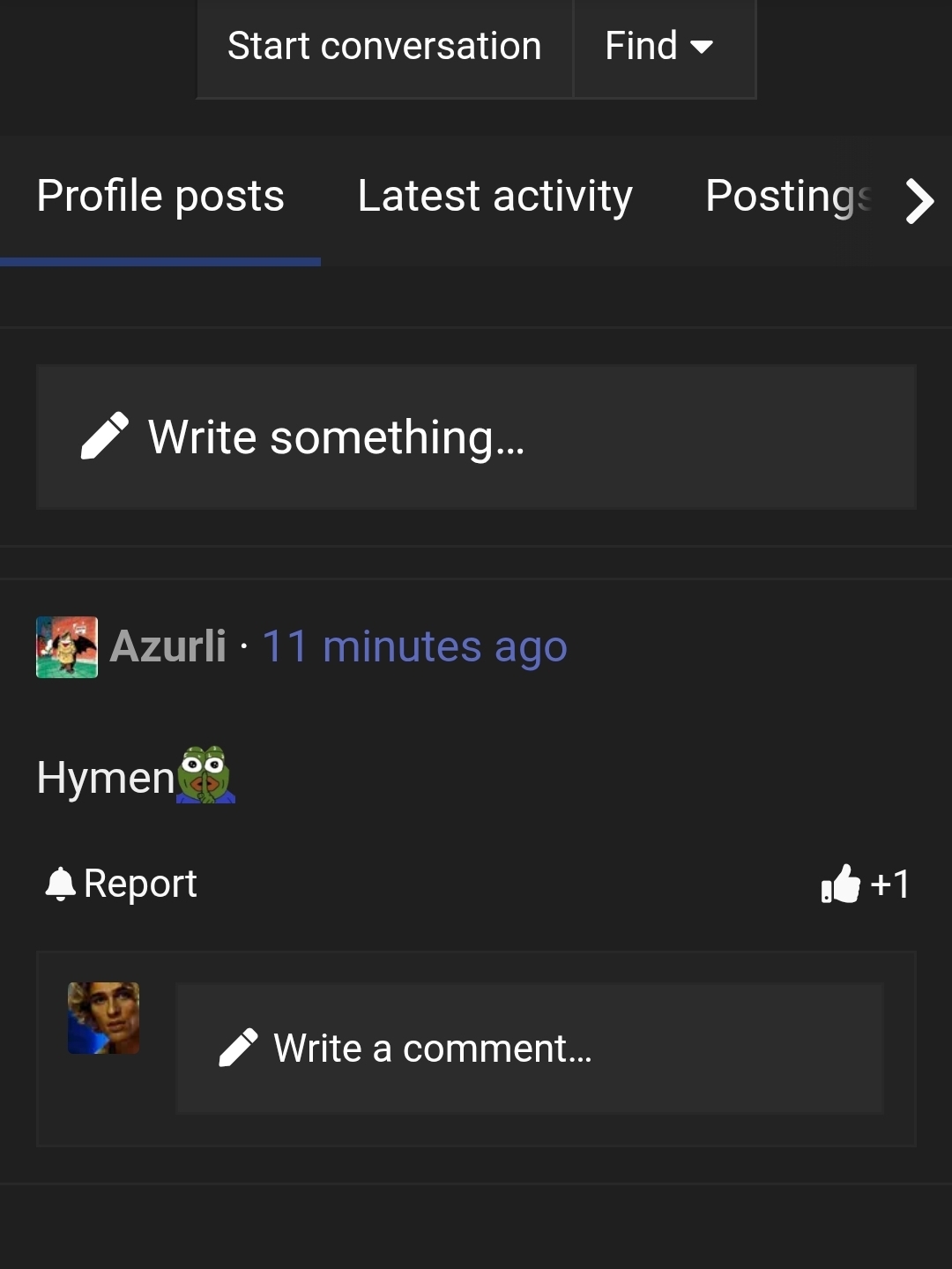Click the pencil icon in Write something field

click(104, 435)
